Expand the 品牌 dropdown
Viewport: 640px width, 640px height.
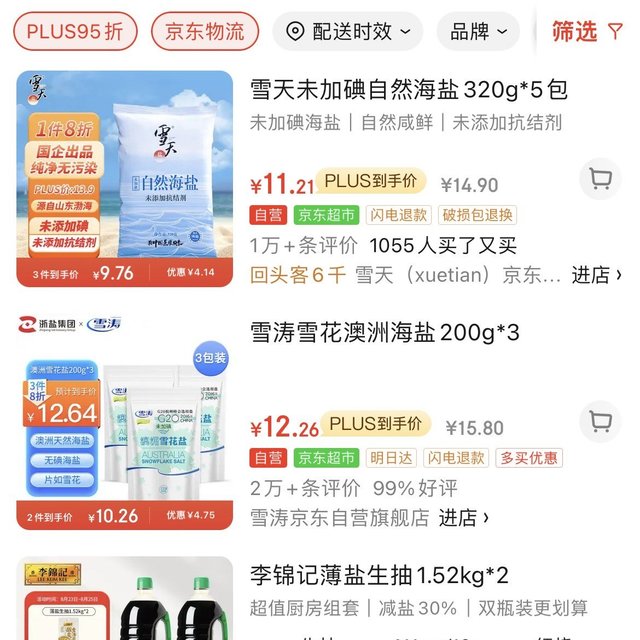[x=484, y=32]
